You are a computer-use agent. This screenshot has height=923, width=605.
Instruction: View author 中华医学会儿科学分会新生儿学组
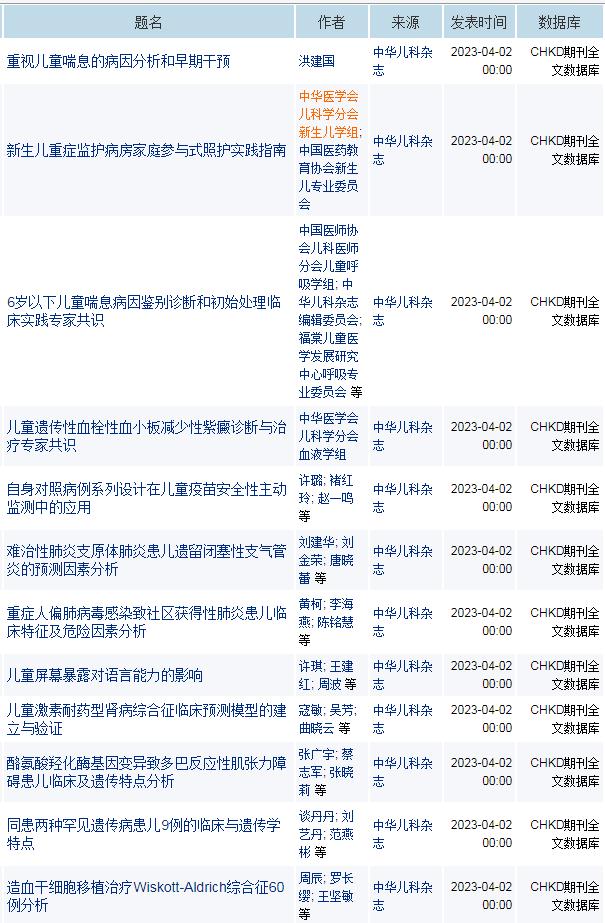tap(329, 114)
